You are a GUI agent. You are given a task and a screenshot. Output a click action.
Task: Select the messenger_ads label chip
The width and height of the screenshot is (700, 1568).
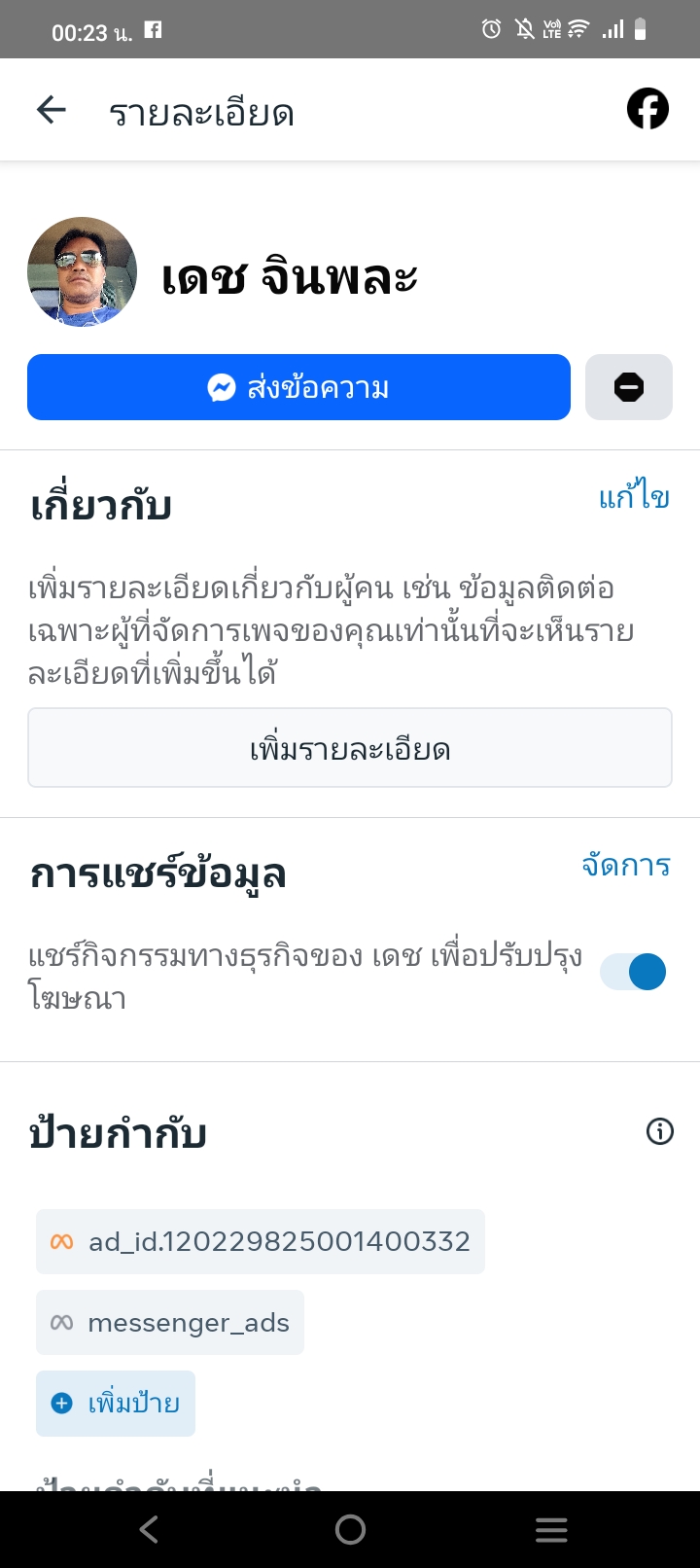[170, 1323]
